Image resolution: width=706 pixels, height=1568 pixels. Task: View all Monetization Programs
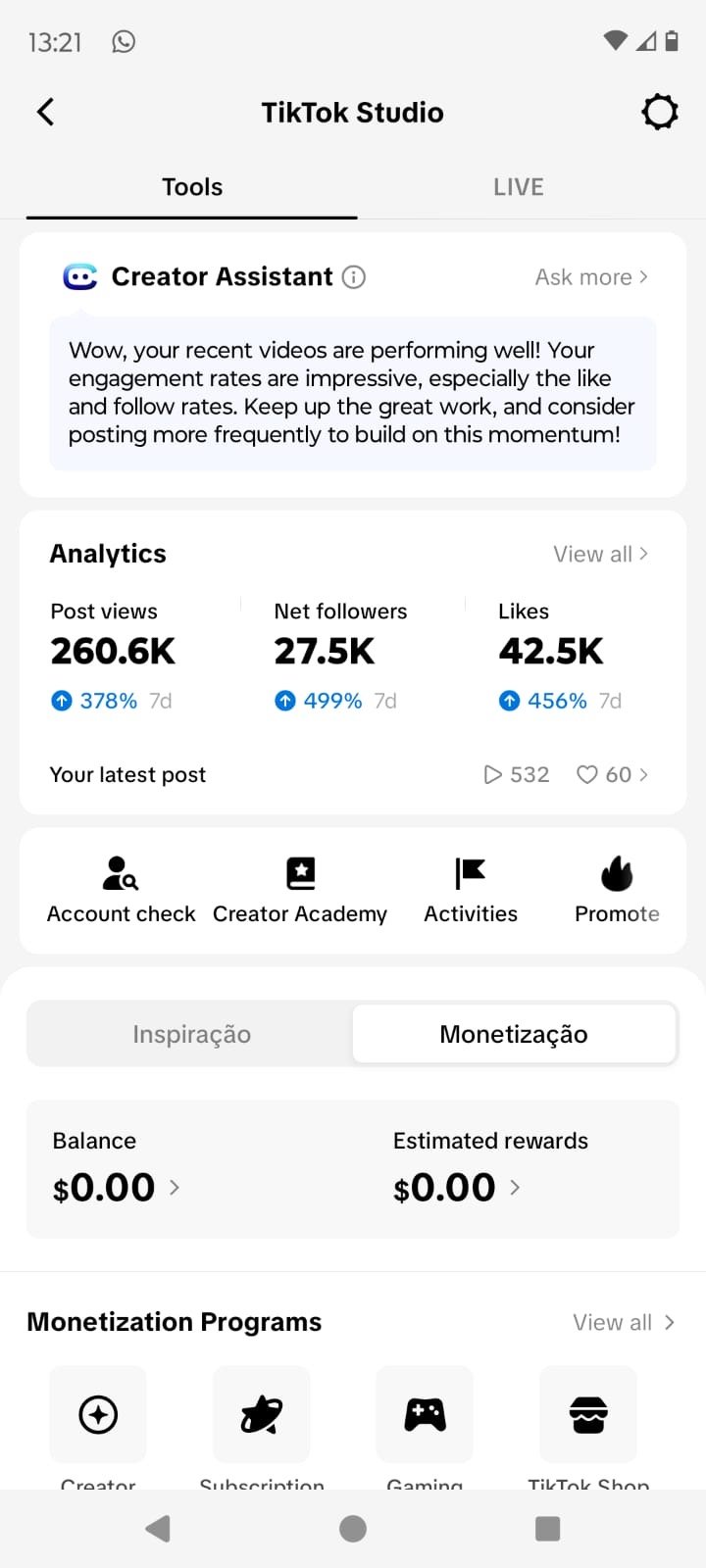tap(624, 1322)
